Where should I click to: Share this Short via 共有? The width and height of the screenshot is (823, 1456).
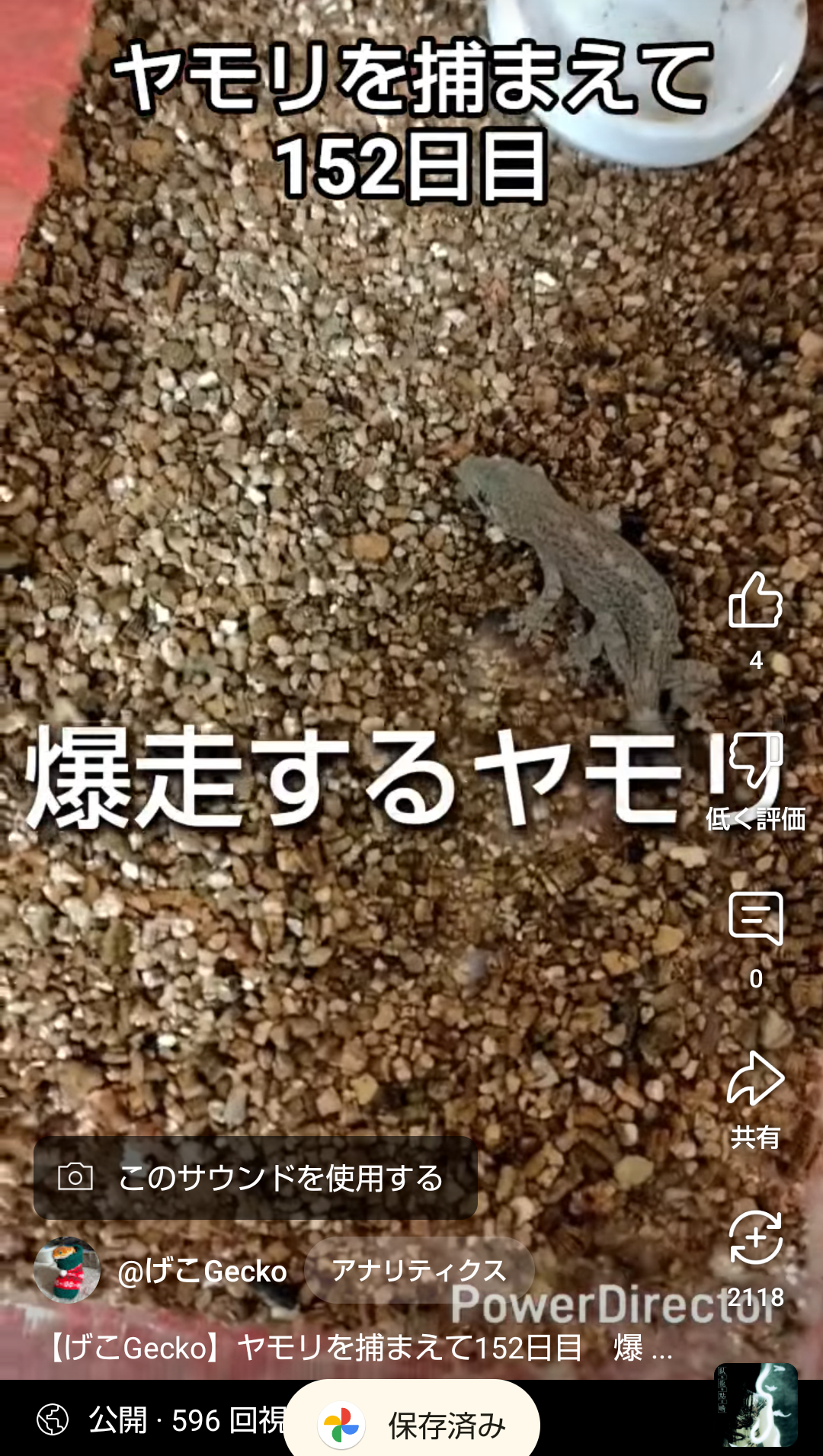755,1080
